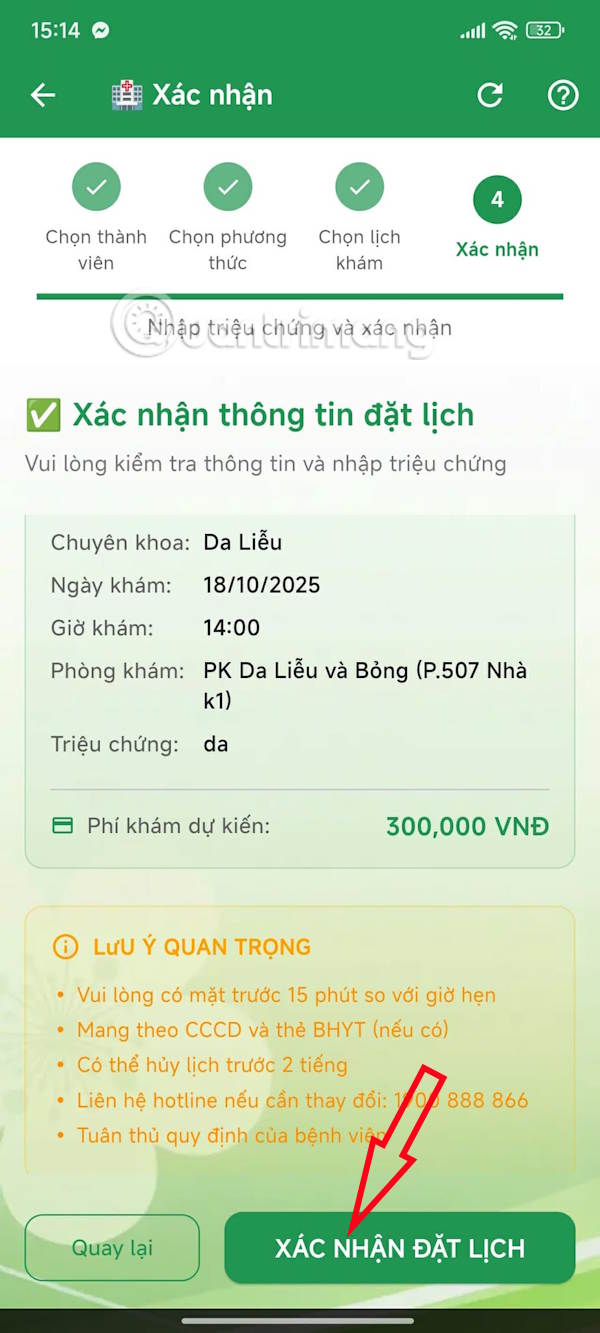This screenshot has width=600, height=1333.
Task: Return to the Chọn phương thức step
Action: pyautogui.click(x=228, y=187)
